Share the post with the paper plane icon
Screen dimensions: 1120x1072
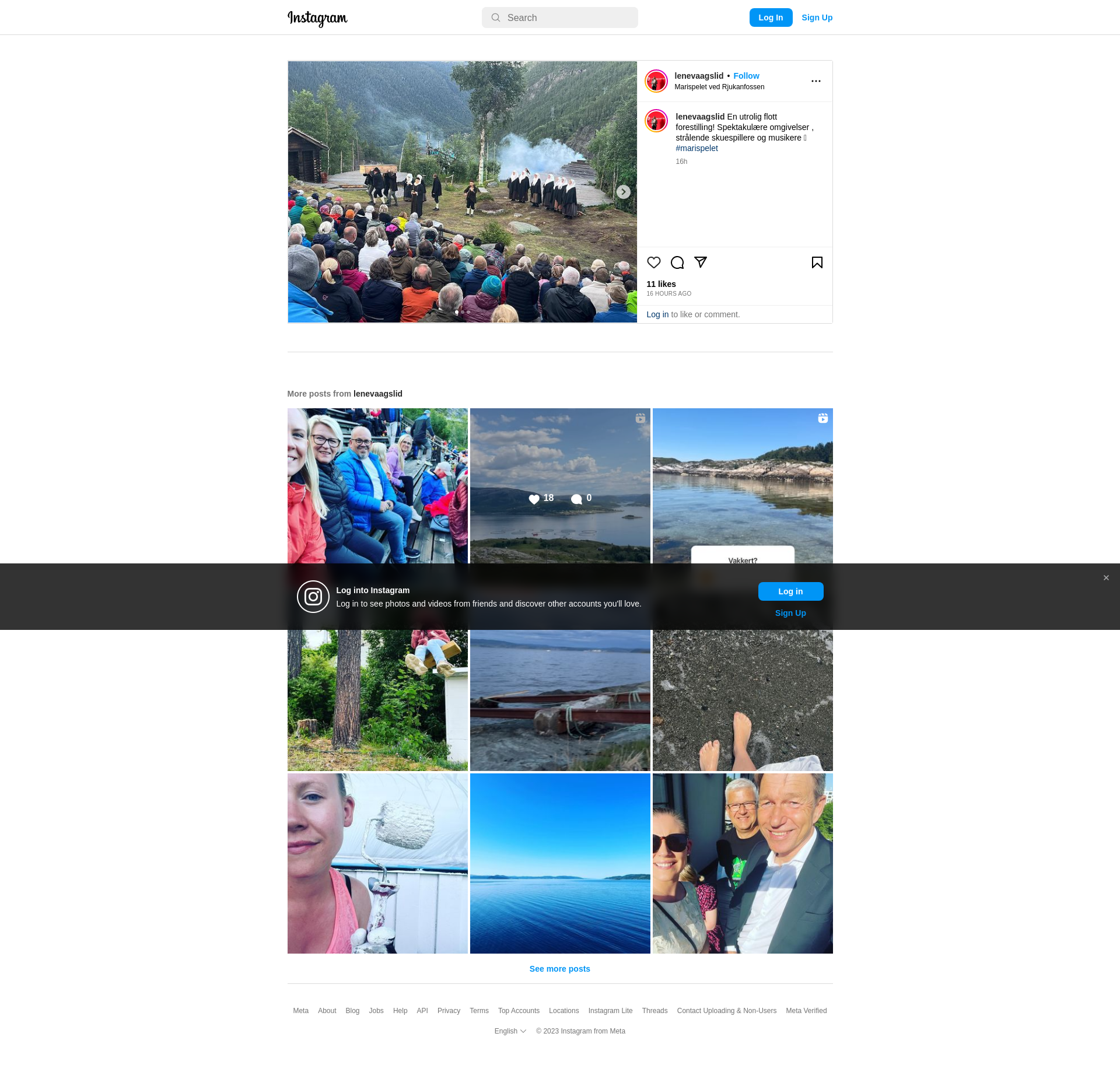pos(701,262)
